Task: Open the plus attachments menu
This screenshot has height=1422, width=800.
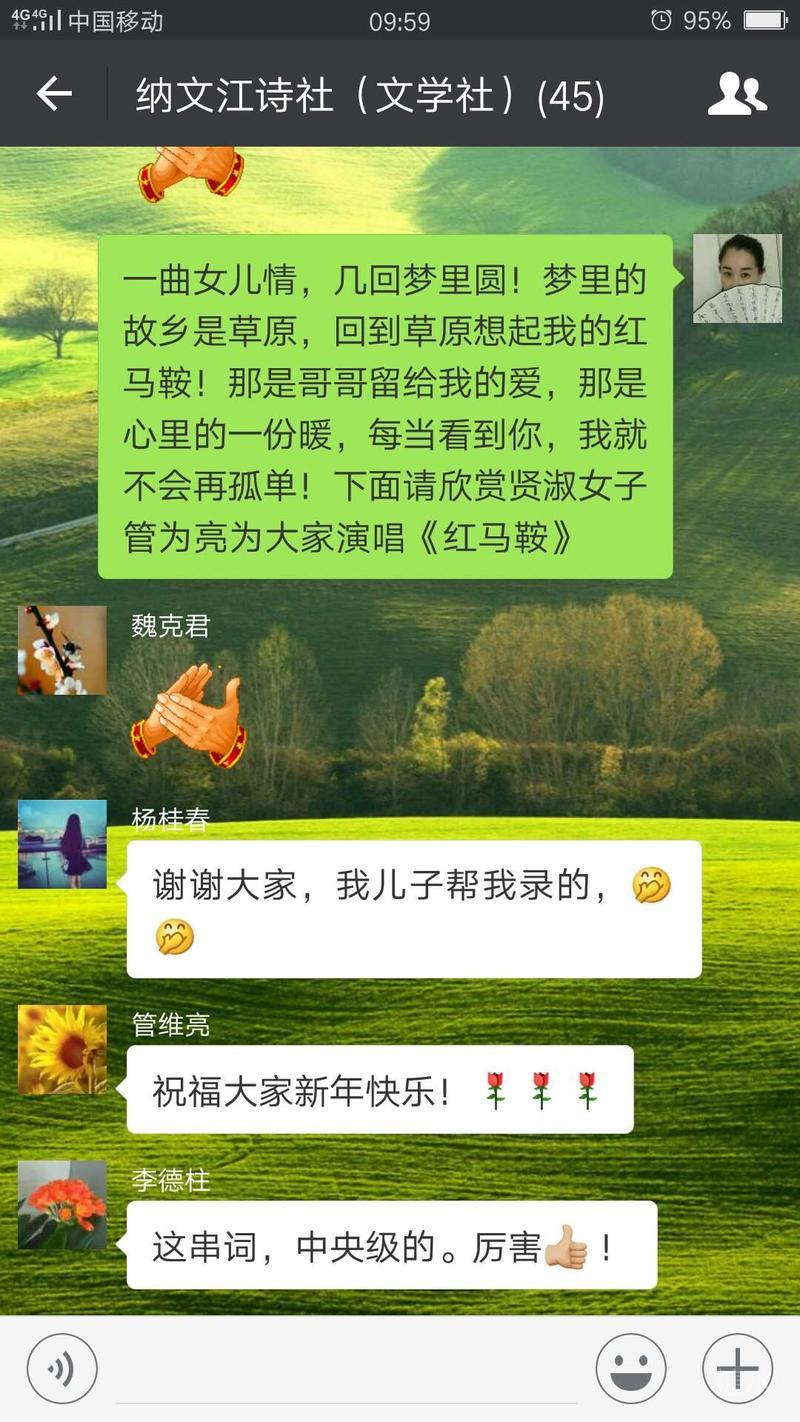Action: click(737, 1369)
